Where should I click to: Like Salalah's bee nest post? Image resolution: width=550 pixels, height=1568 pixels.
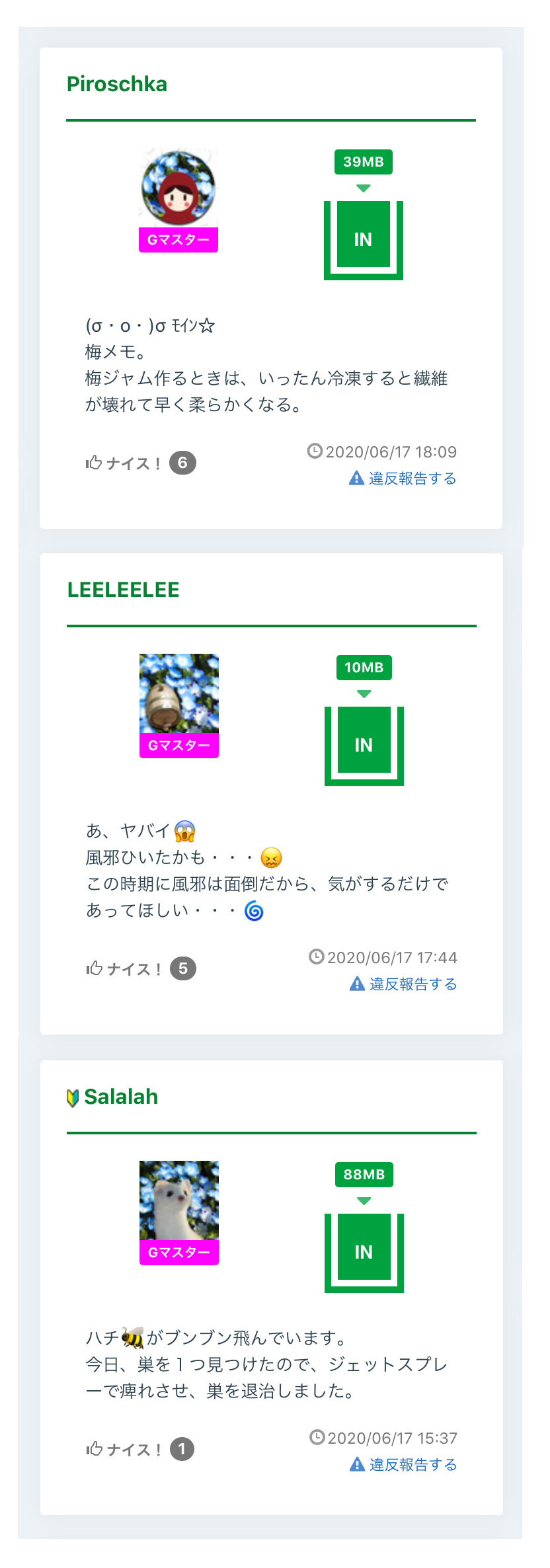coord(124,1449)
